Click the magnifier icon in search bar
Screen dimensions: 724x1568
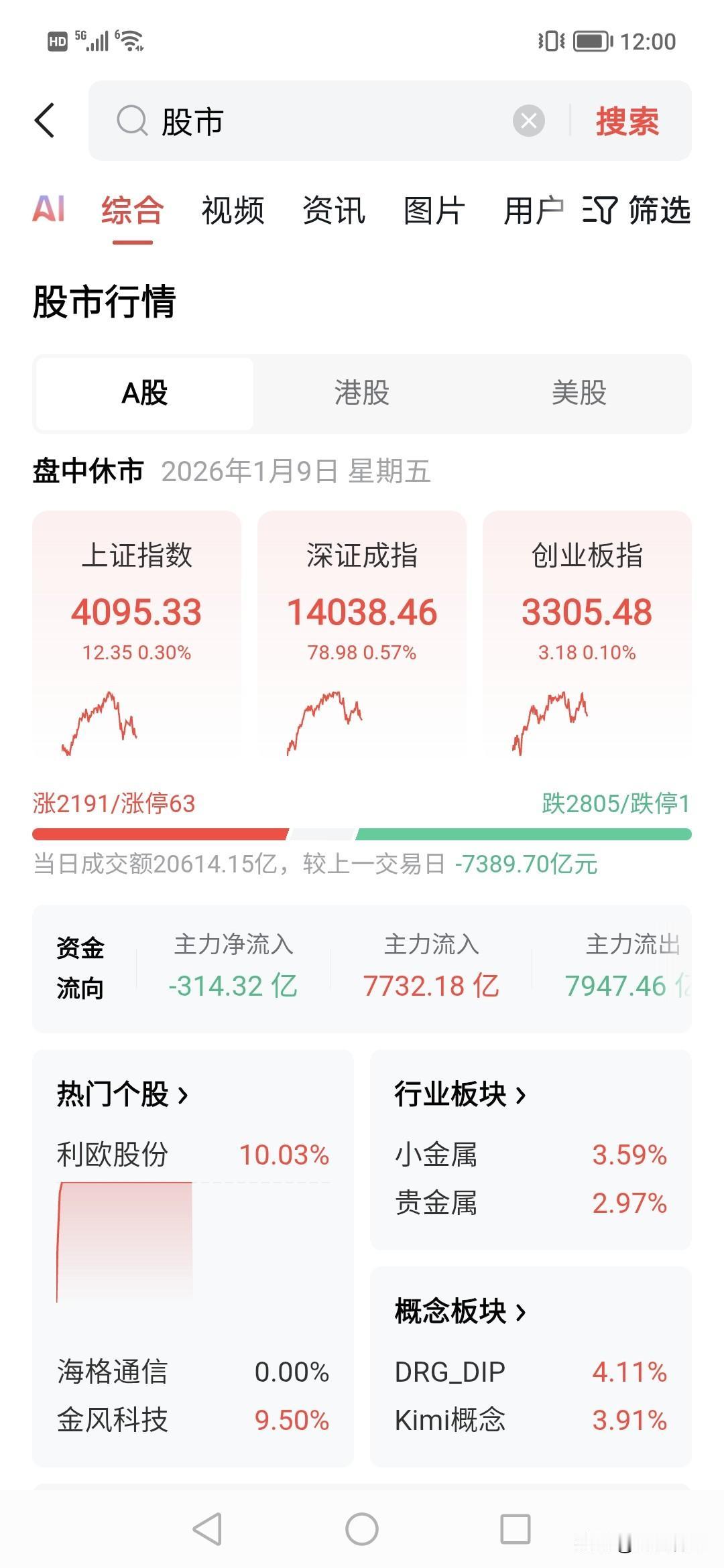pos(131,121)
